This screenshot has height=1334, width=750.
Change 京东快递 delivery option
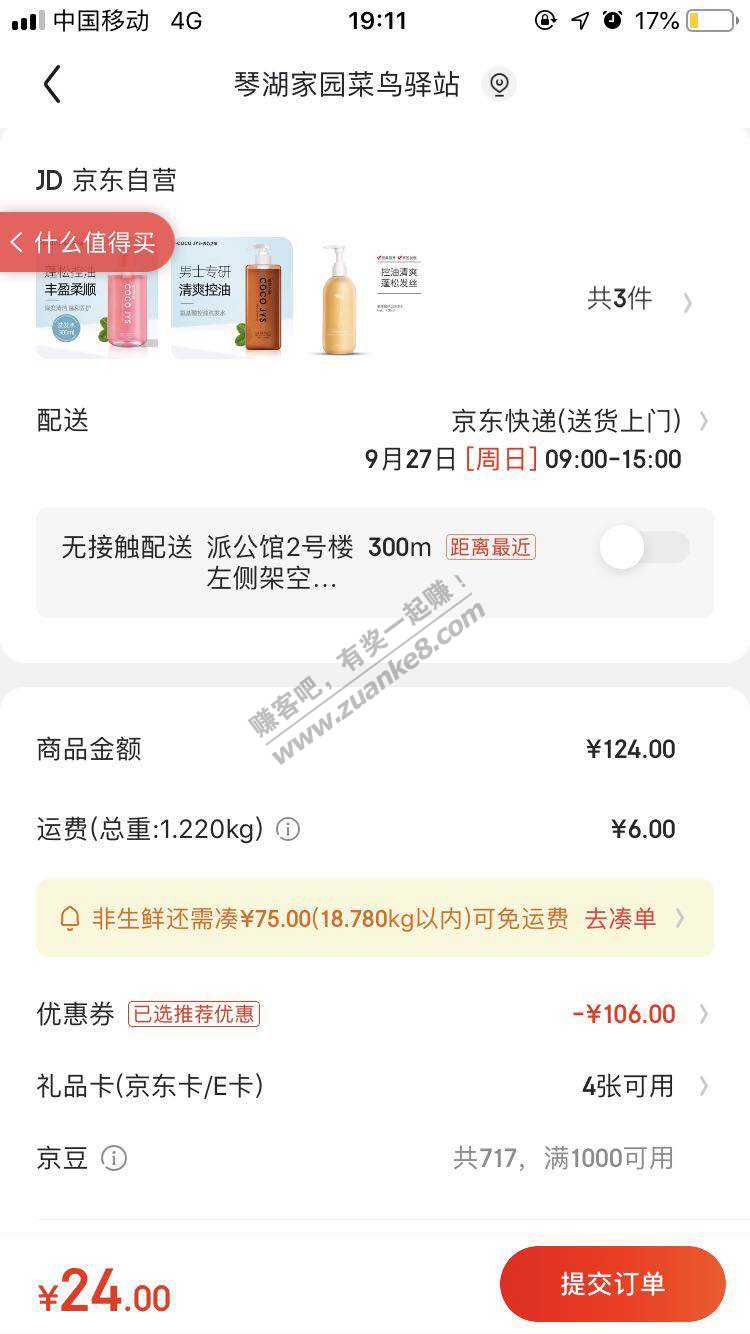point(580,422)
